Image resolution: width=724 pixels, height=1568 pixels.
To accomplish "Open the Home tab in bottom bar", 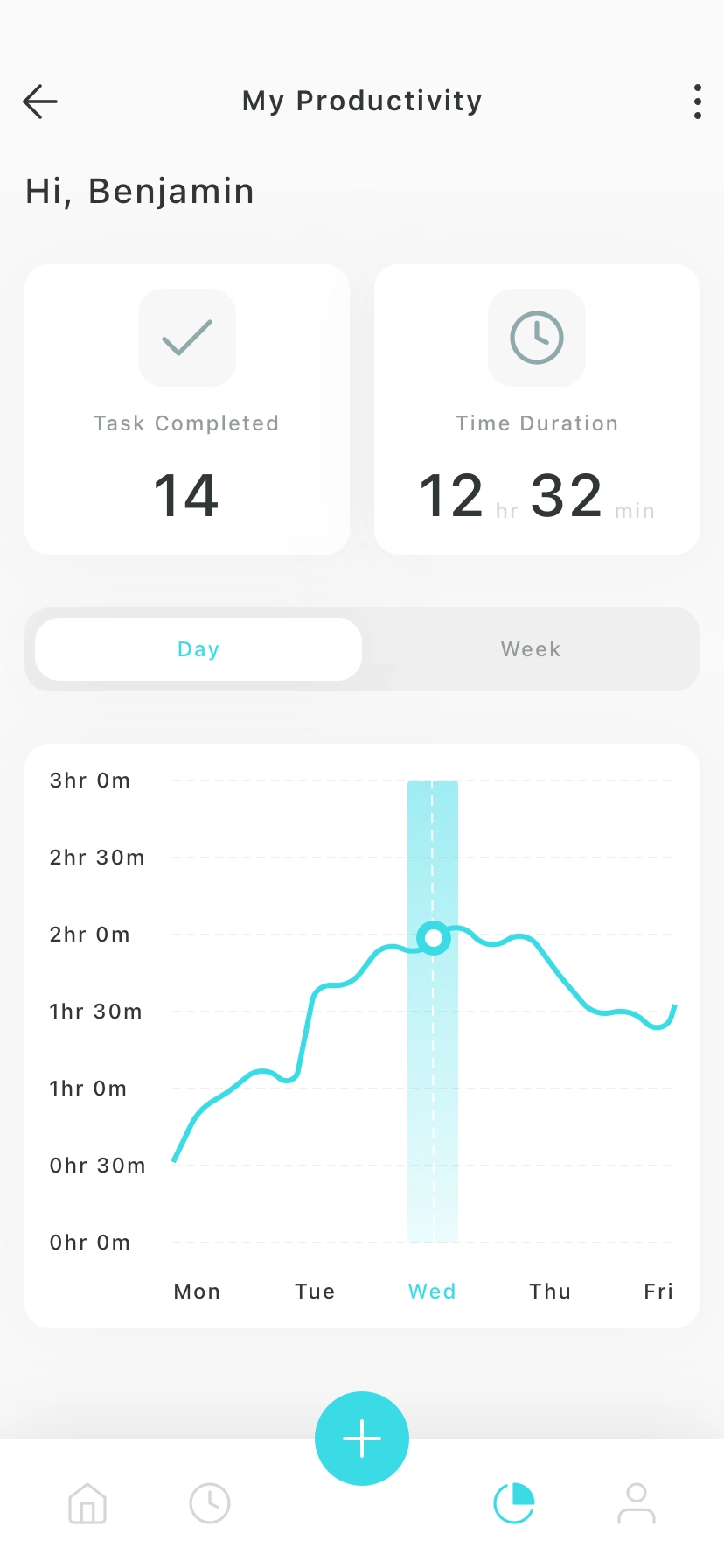I will pyautogui.click(x=87, y=1503).
